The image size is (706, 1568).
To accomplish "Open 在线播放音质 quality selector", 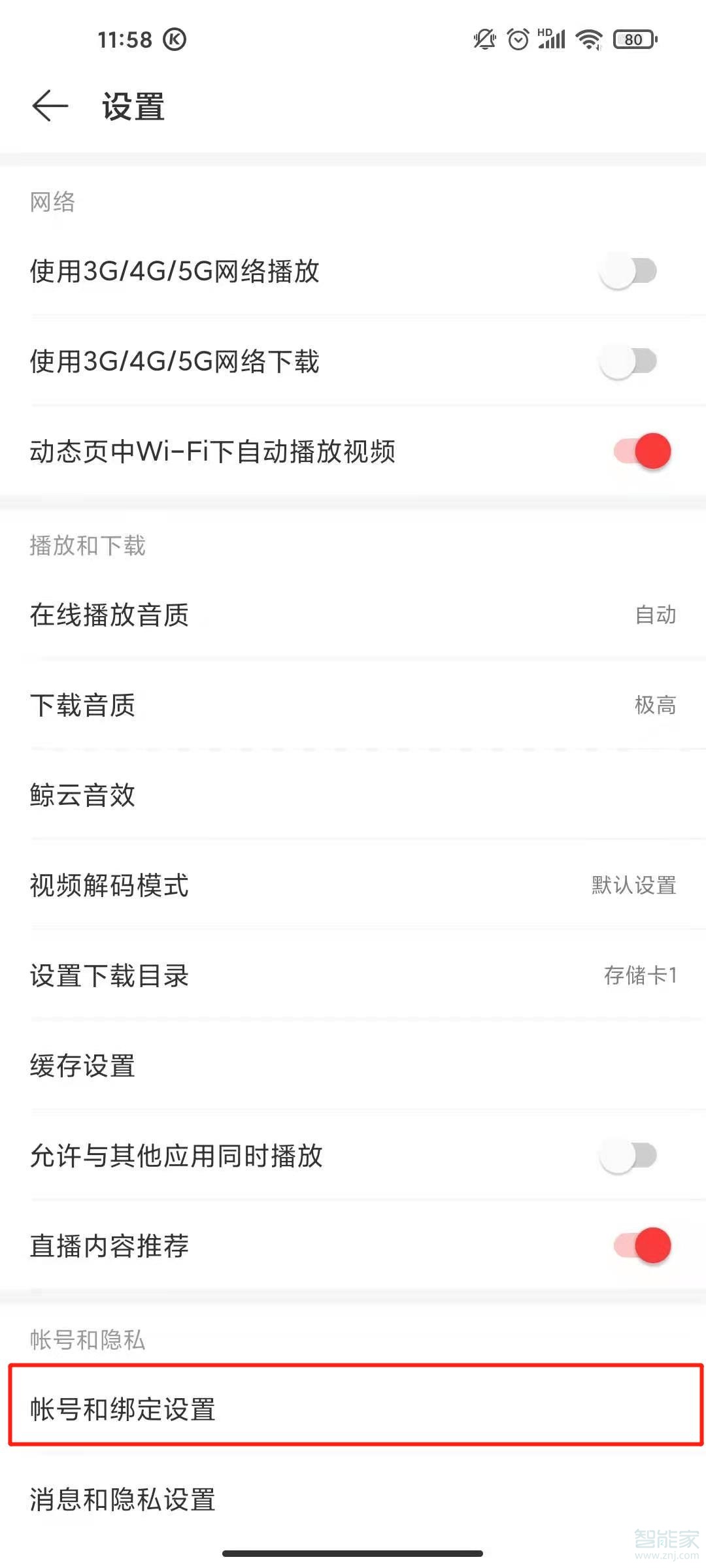I will tap(353, 615).
